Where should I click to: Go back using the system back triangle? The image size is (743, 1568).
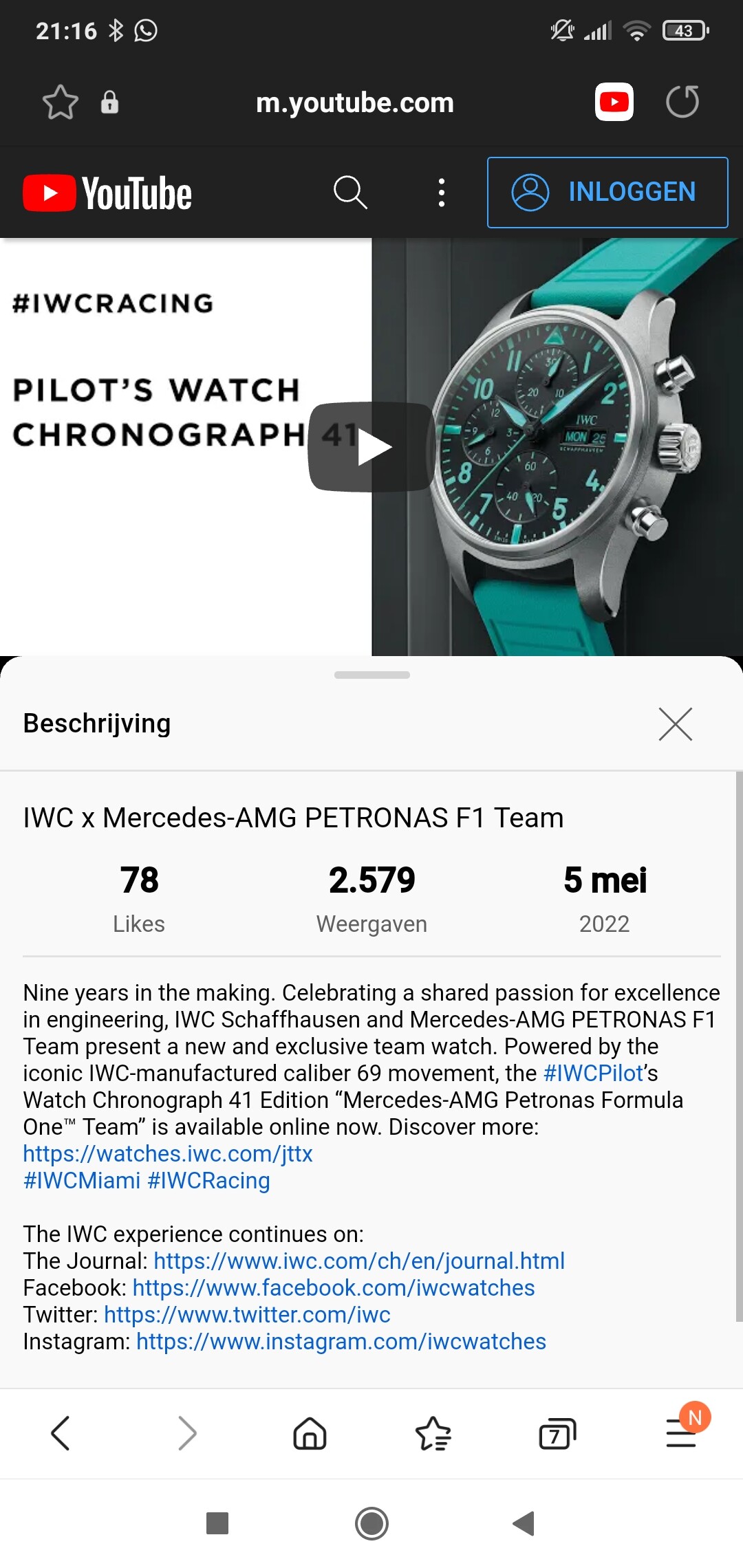pos(524,1523)
